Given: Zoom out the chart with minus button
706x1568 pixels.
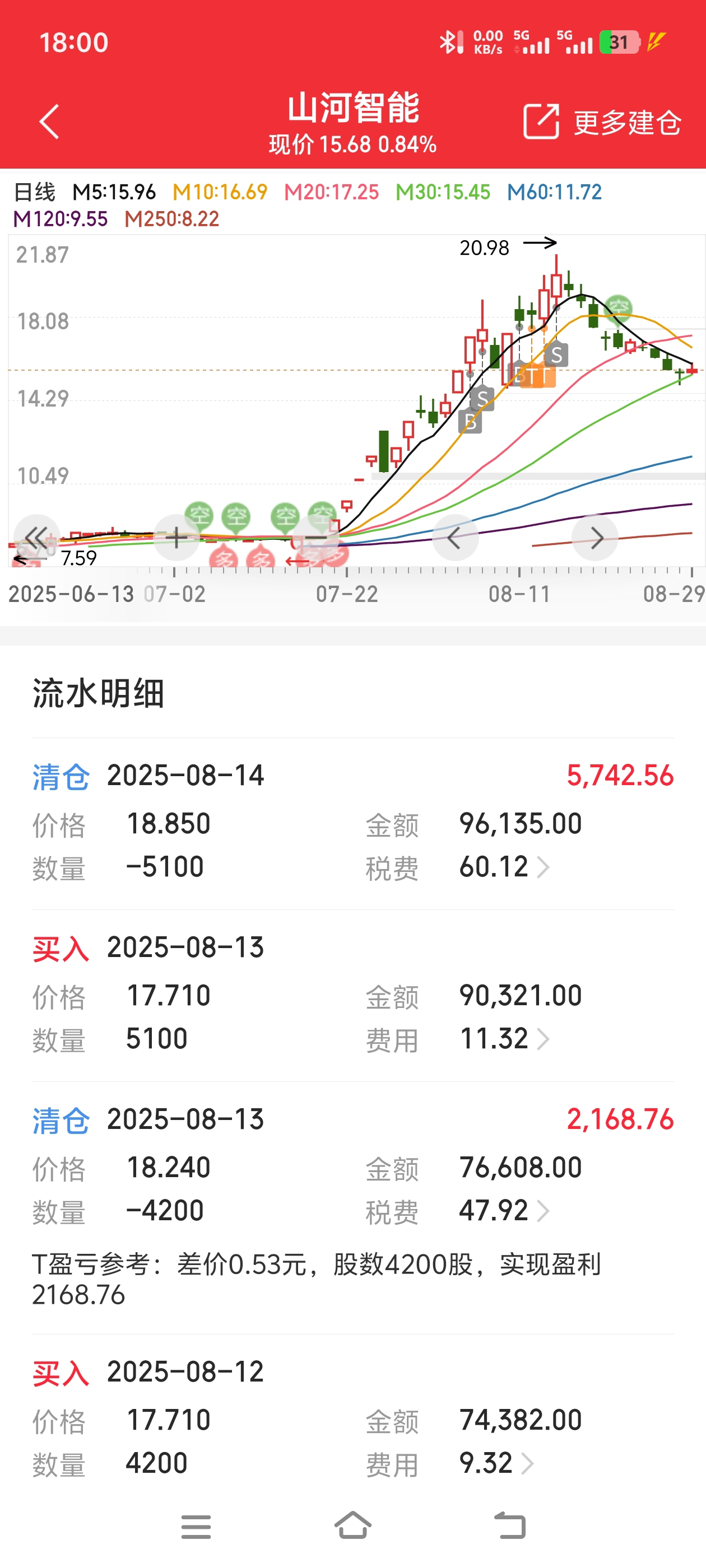Looking at the screenshot, I should 315,538.
